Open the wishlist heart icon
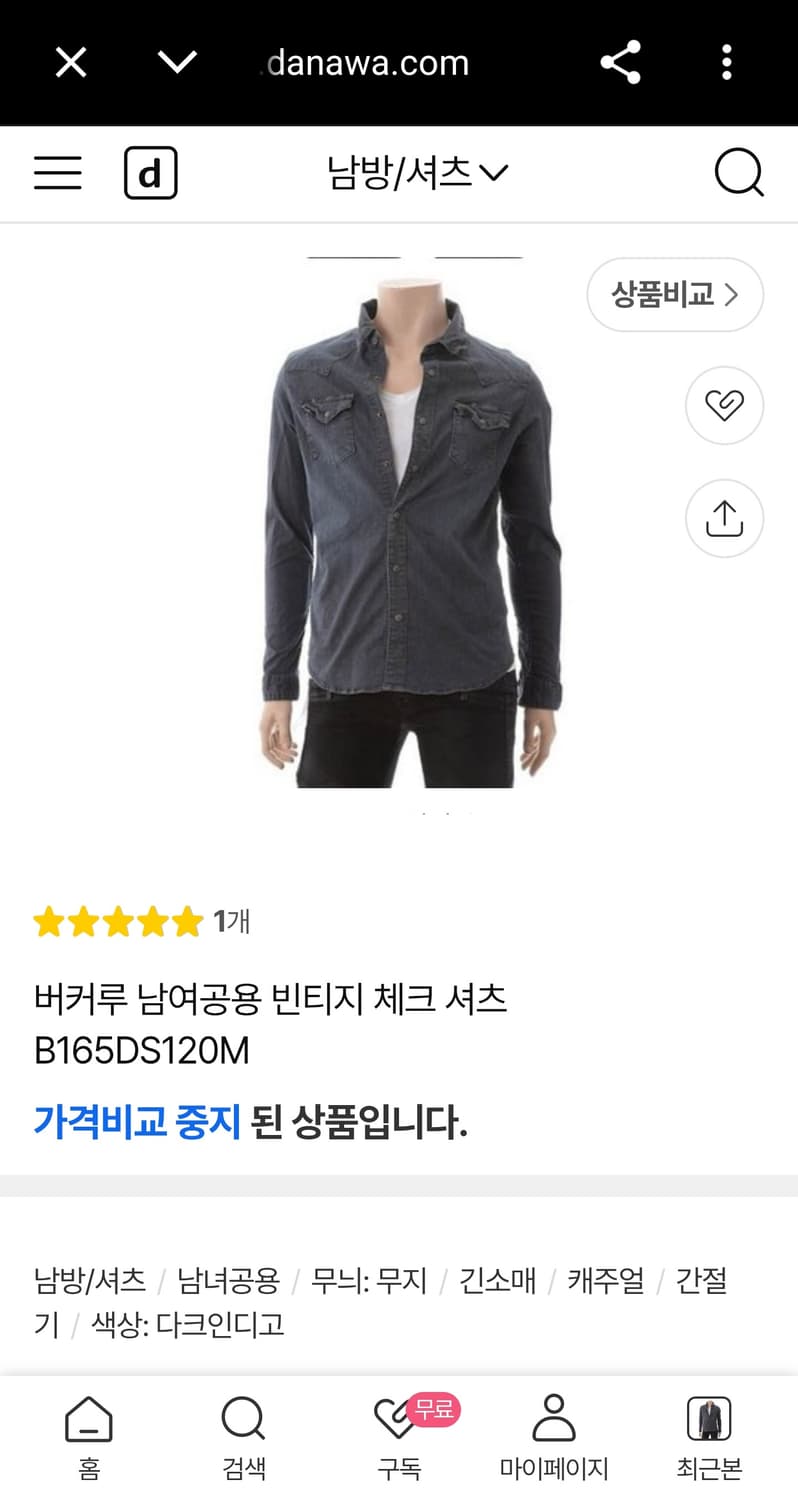This screenshot has height=1500, width=798. click(723, 406)
